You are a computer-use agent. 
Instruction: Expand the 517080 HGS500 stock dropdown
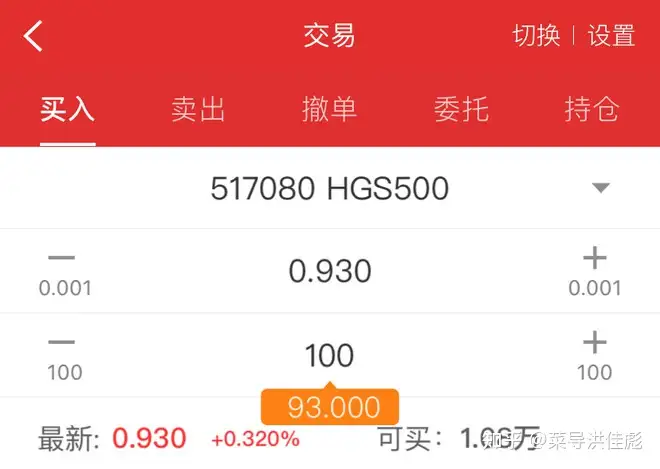click(x=600, y=188)
